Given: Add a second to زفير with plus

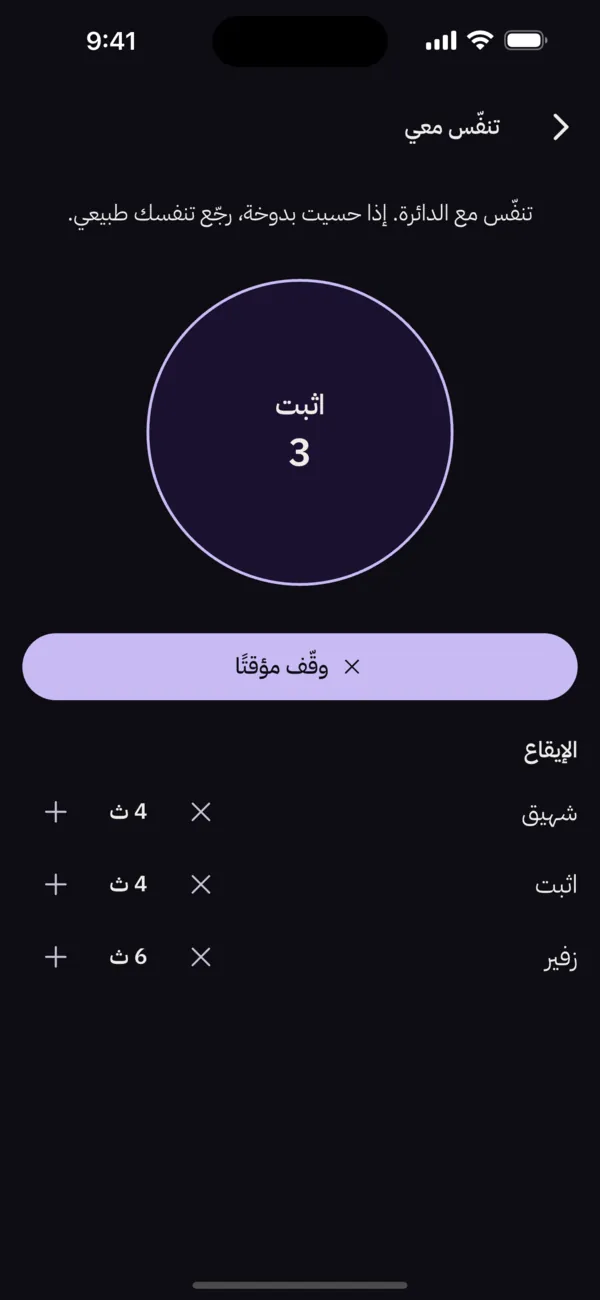Looking at the screenshot, I should pos(56,957).
